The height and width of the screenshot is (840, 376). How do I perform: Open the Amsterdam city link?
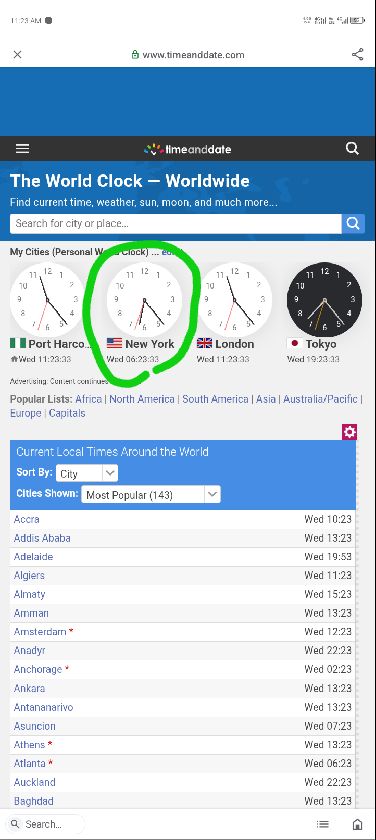40,632
